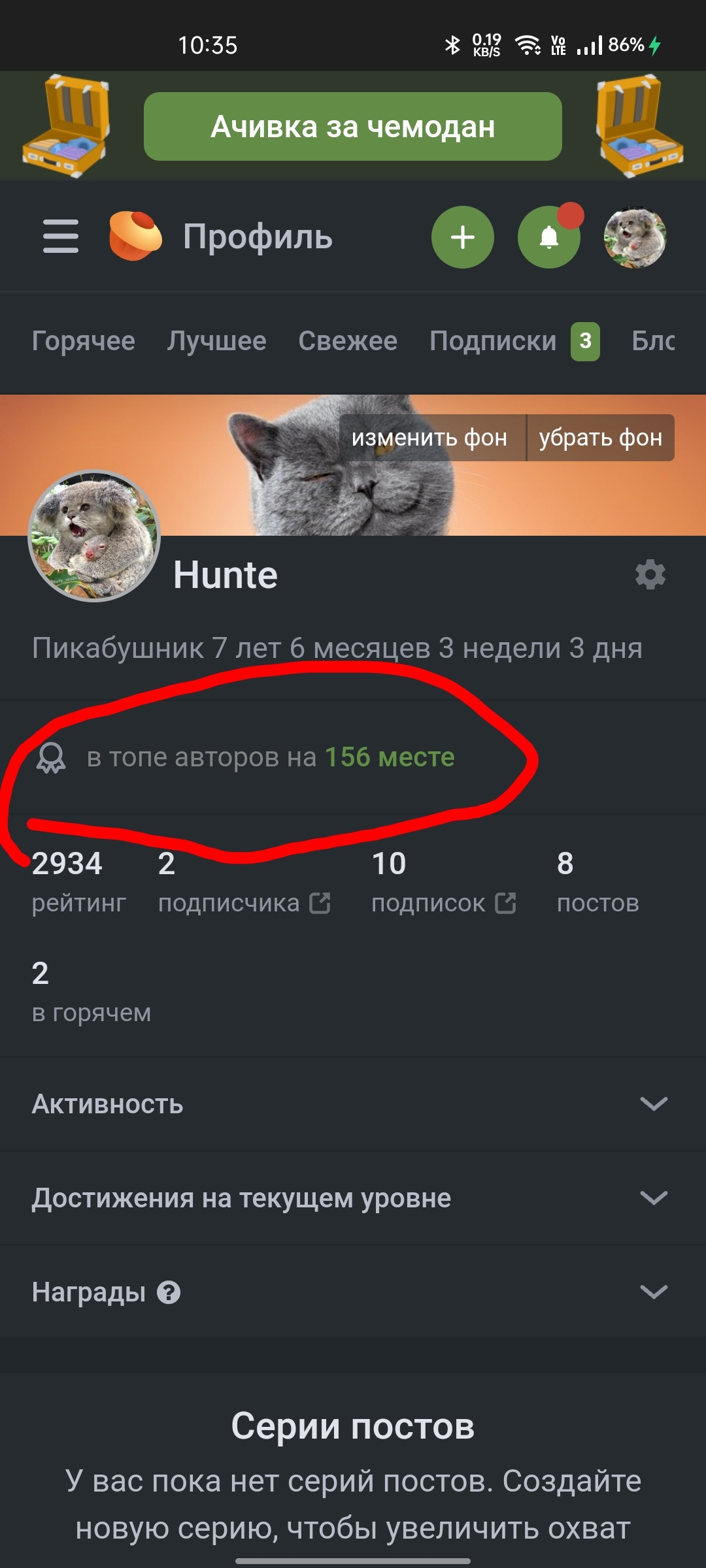Screen dimensions: 706x1568
Task: Expand 'Достижения на текущем уровне'
Action: [x=353, y=1198]
